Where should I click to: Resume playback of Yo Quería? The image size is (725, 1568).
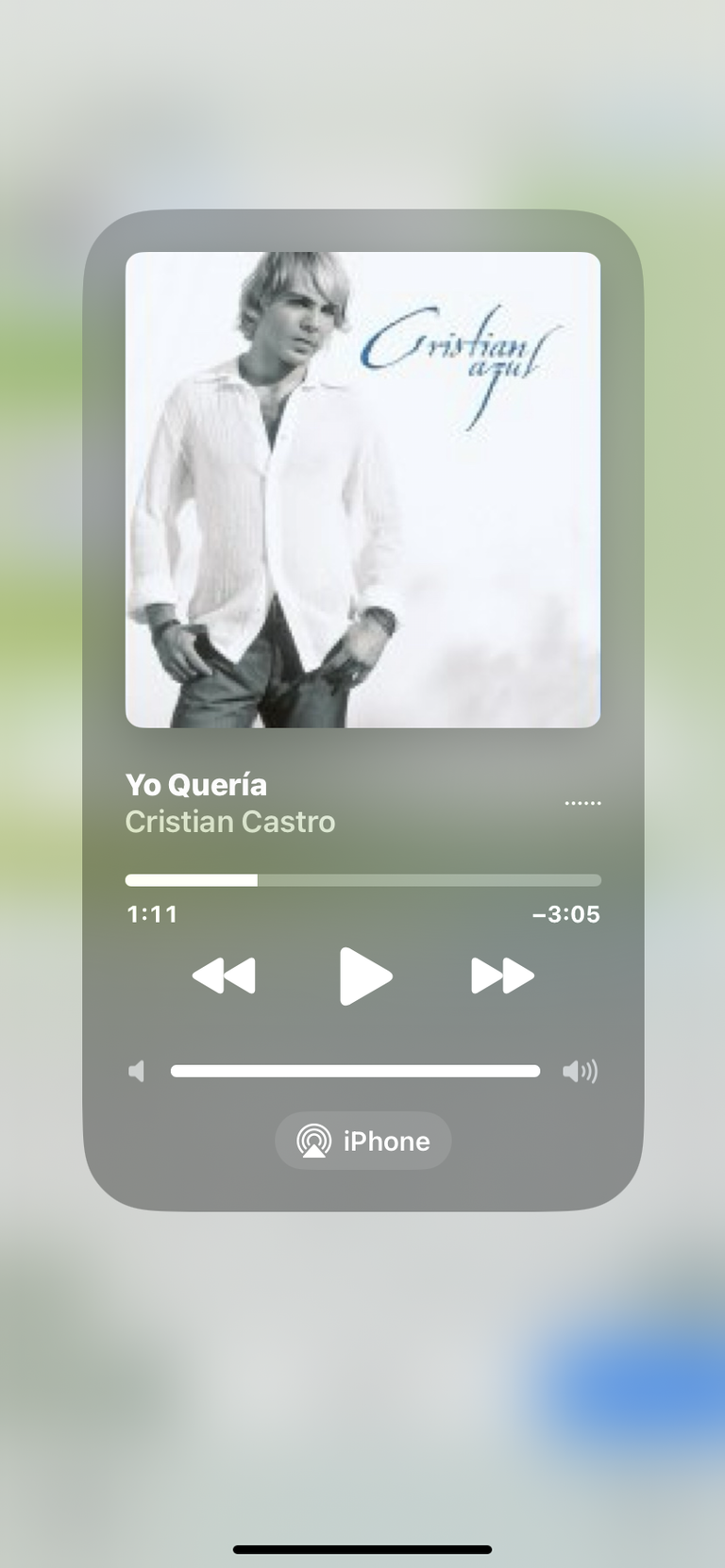pyautogui.click(x=365, y=976)
